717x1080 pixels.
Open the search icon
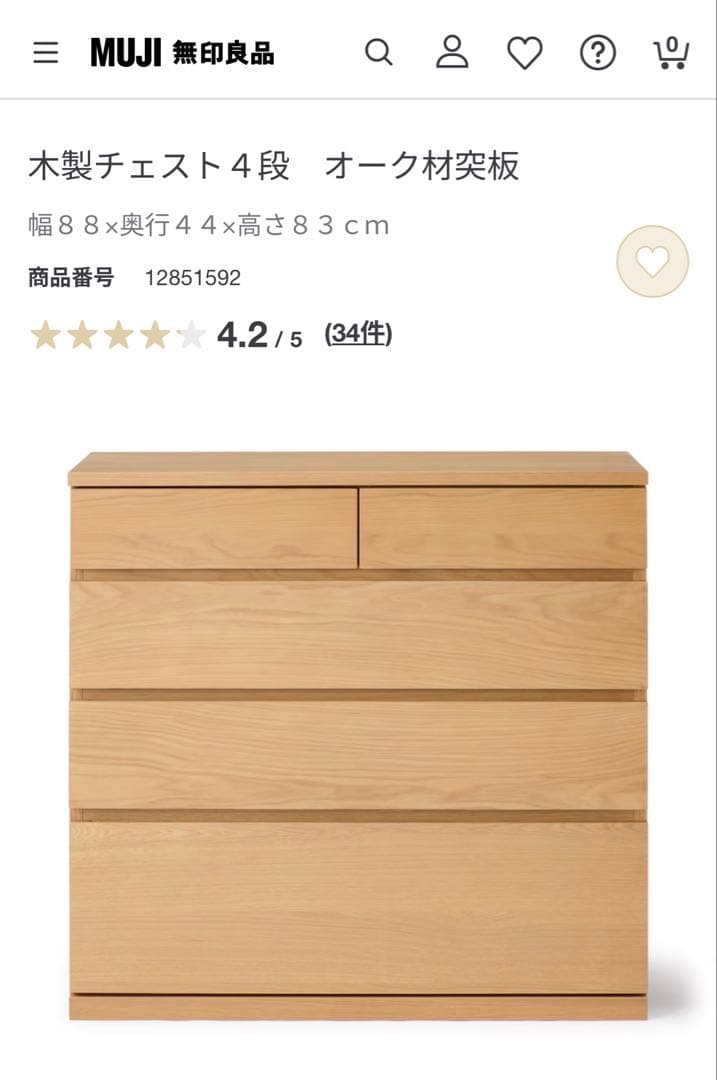point(378,52)
